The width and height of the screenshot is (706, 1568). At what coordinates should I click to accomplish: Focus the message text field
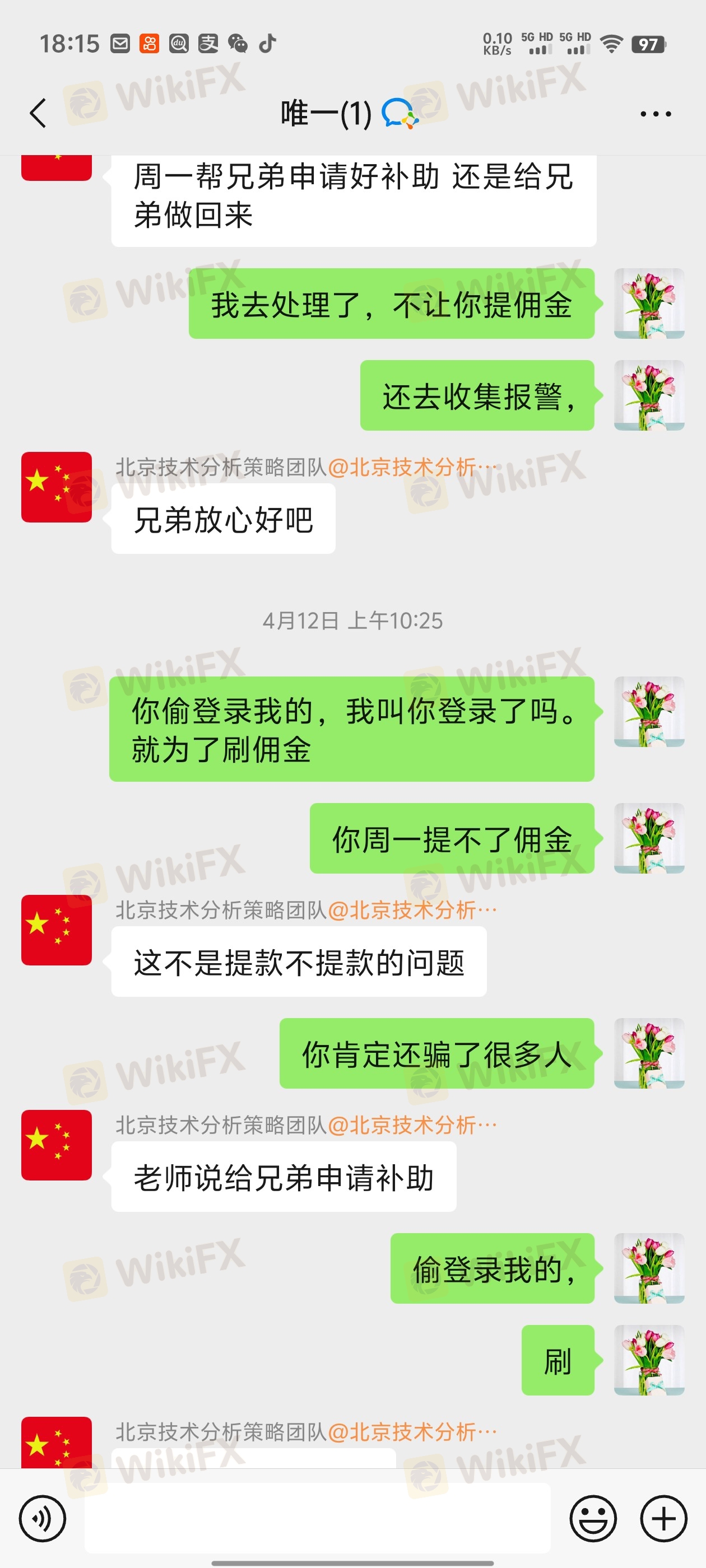(317, 1518)
